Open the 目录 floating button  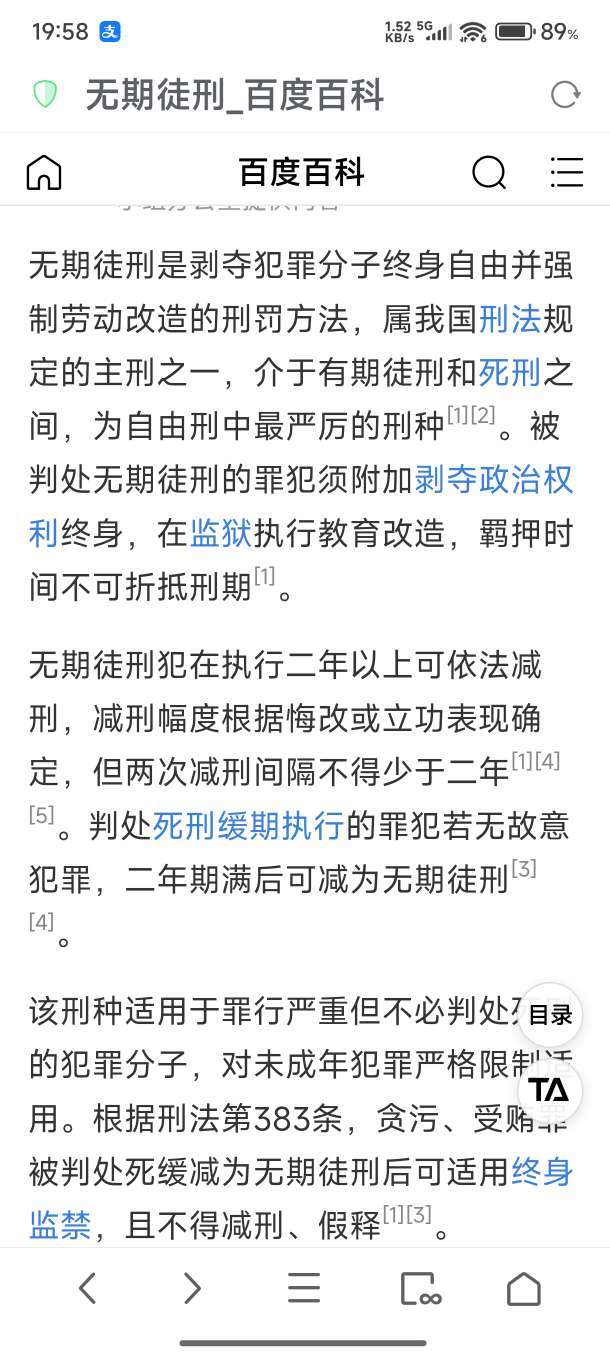(x=550, y=1016)
